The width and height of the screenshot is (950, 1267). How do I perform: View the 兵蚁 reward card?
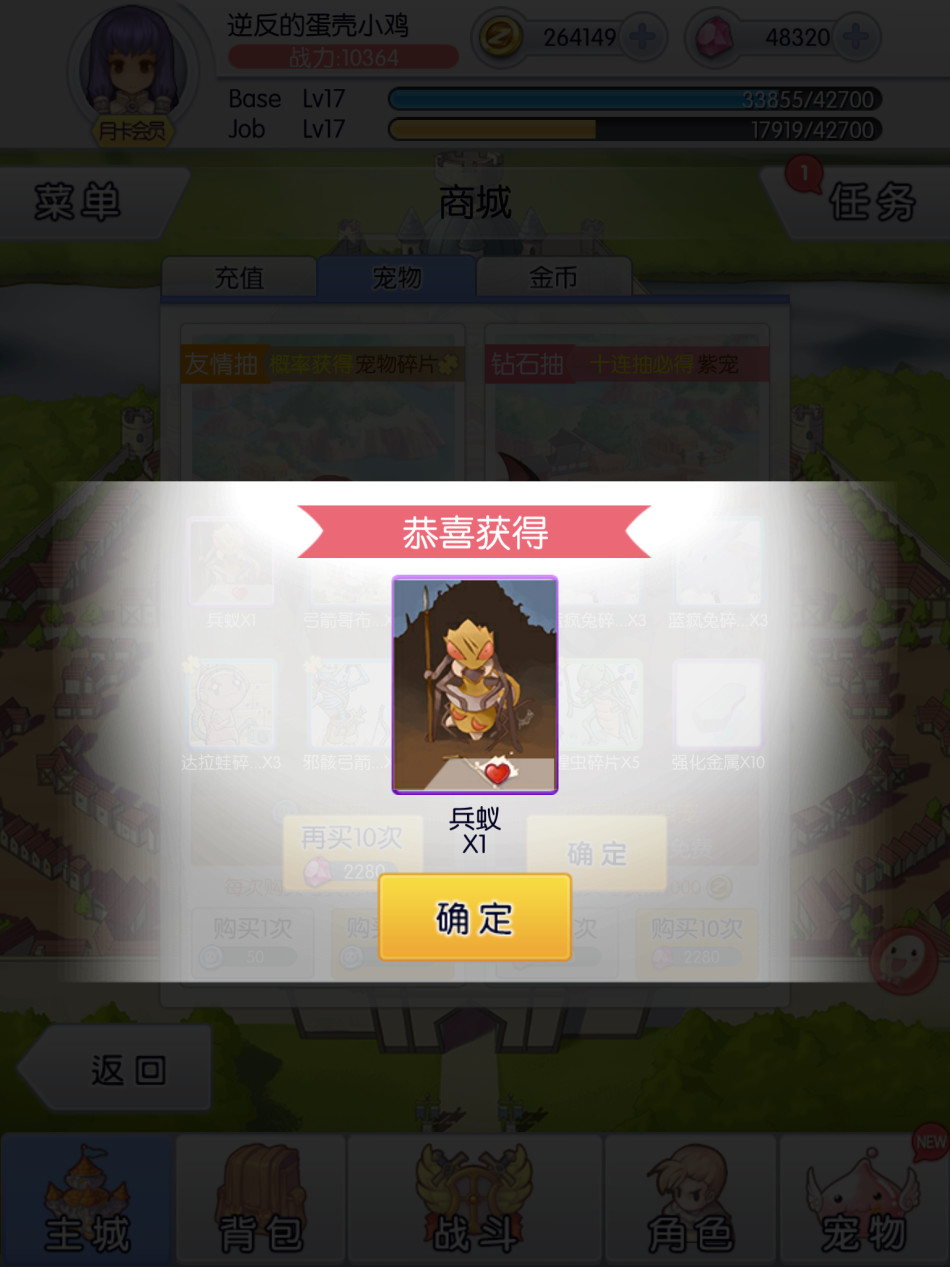point(474,685)
